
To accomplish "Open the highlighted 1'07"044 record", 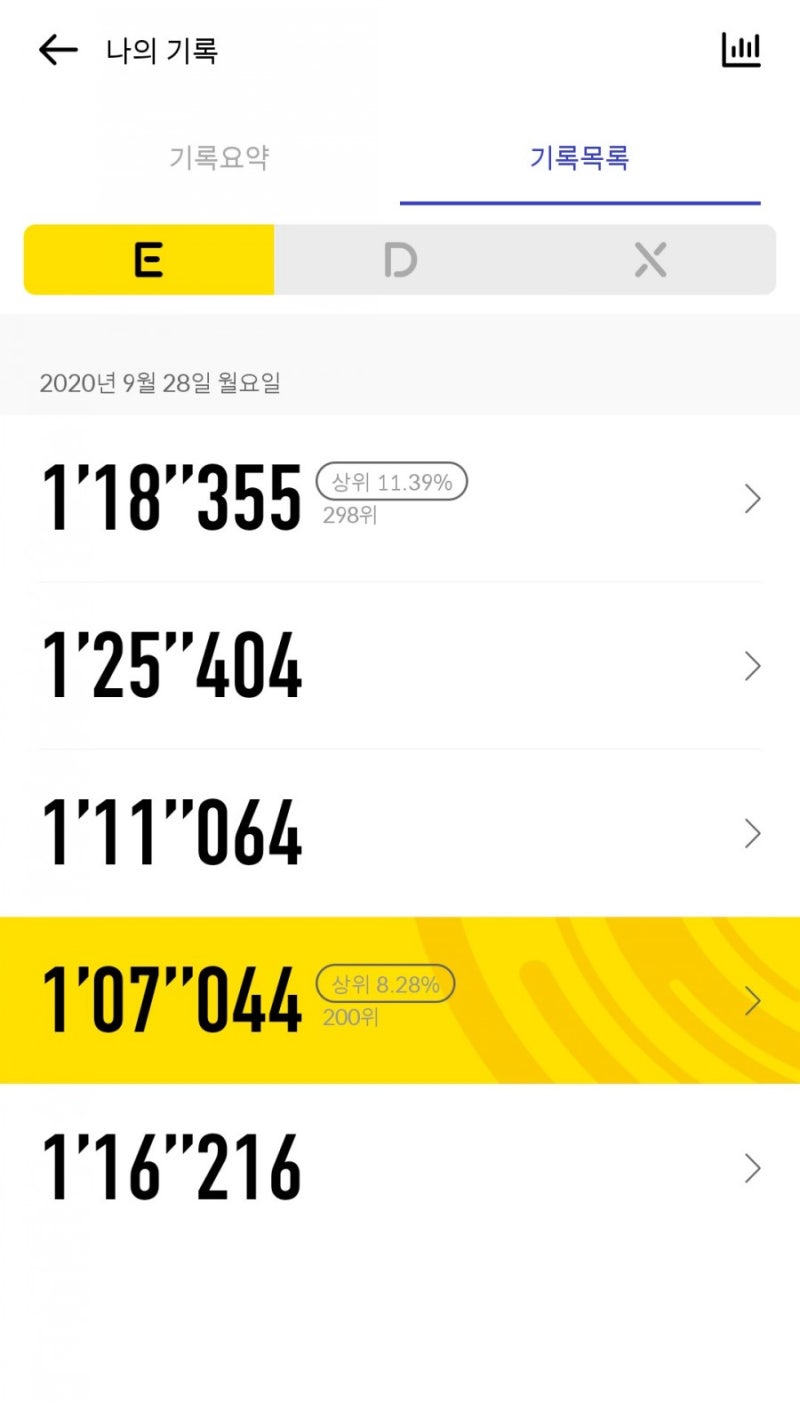I will click(400, 1000).
